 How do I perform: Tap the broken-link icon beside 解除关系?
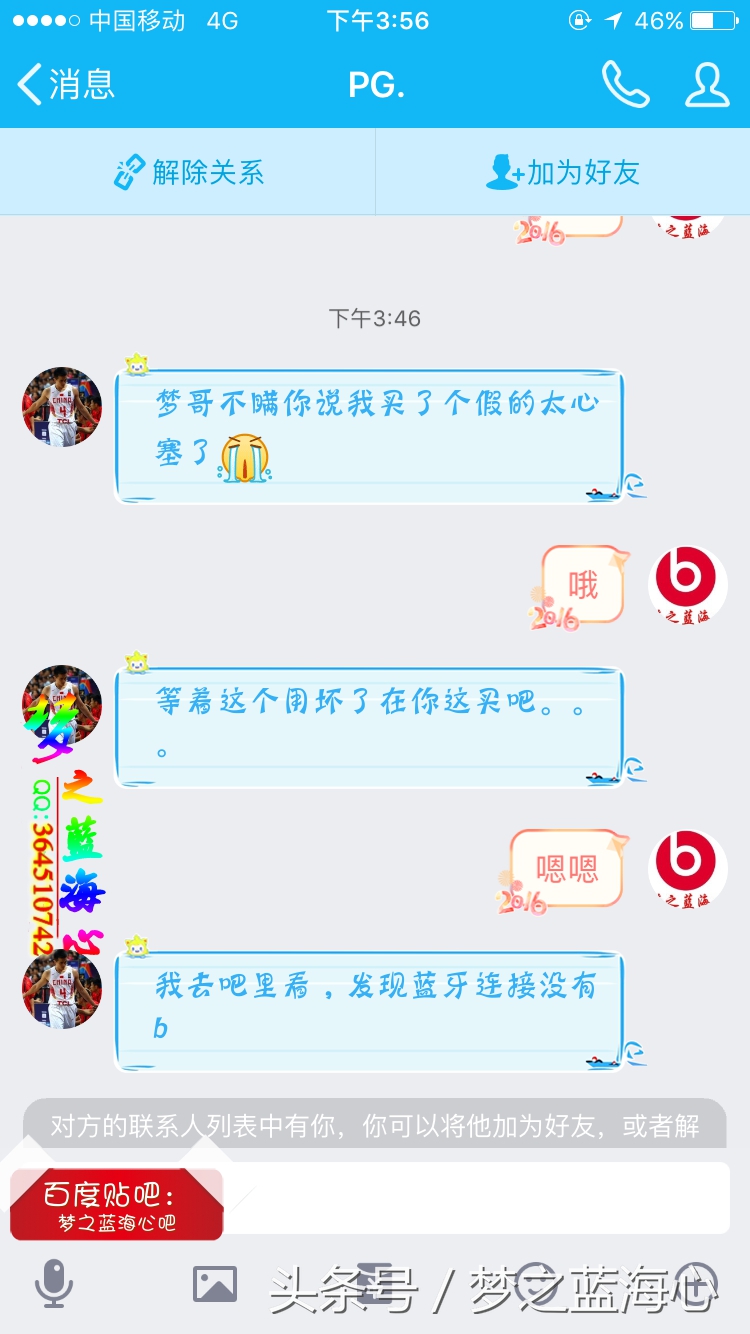click(x=128, y=170)
